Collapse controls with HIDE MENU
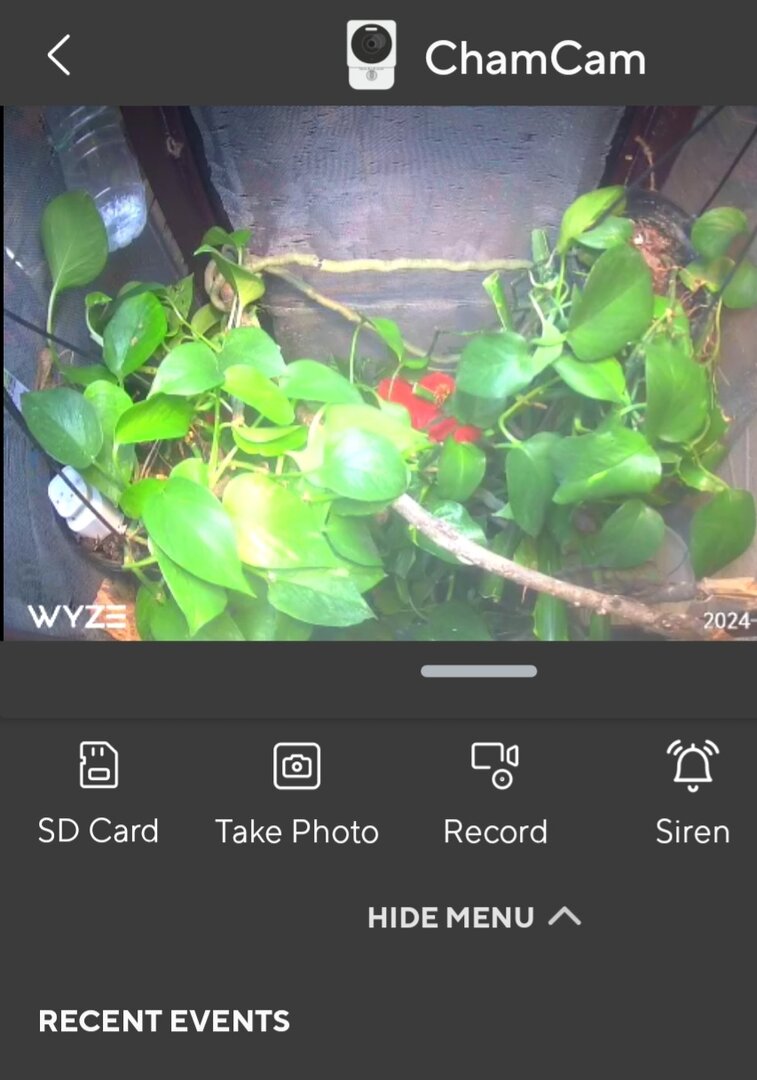The width and height of the screenshot is (757, 1080). [x=473, y=917]
